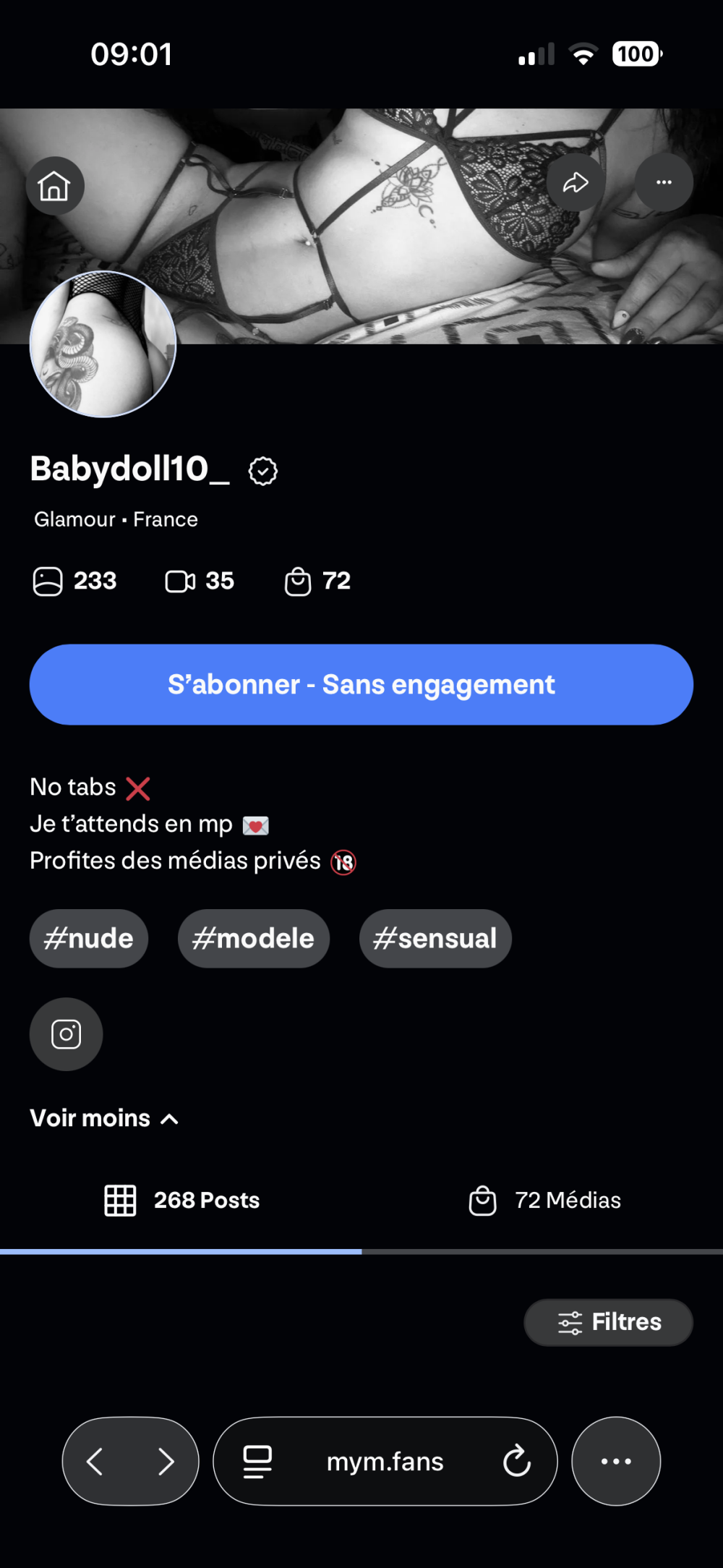Open the linked Instagram account

66,1034
